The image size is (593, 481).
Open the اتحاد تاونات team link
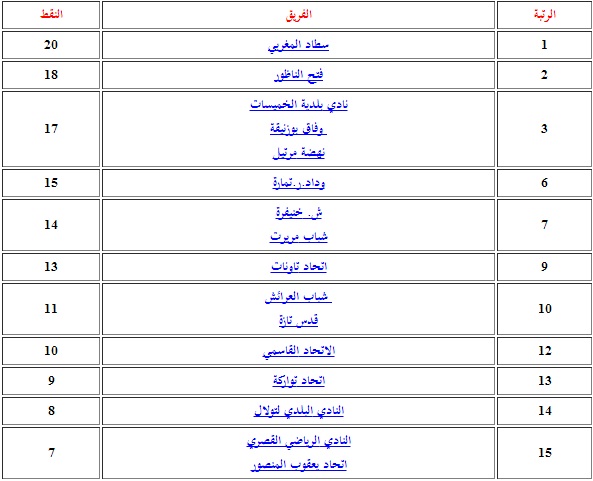click(298, 267)
